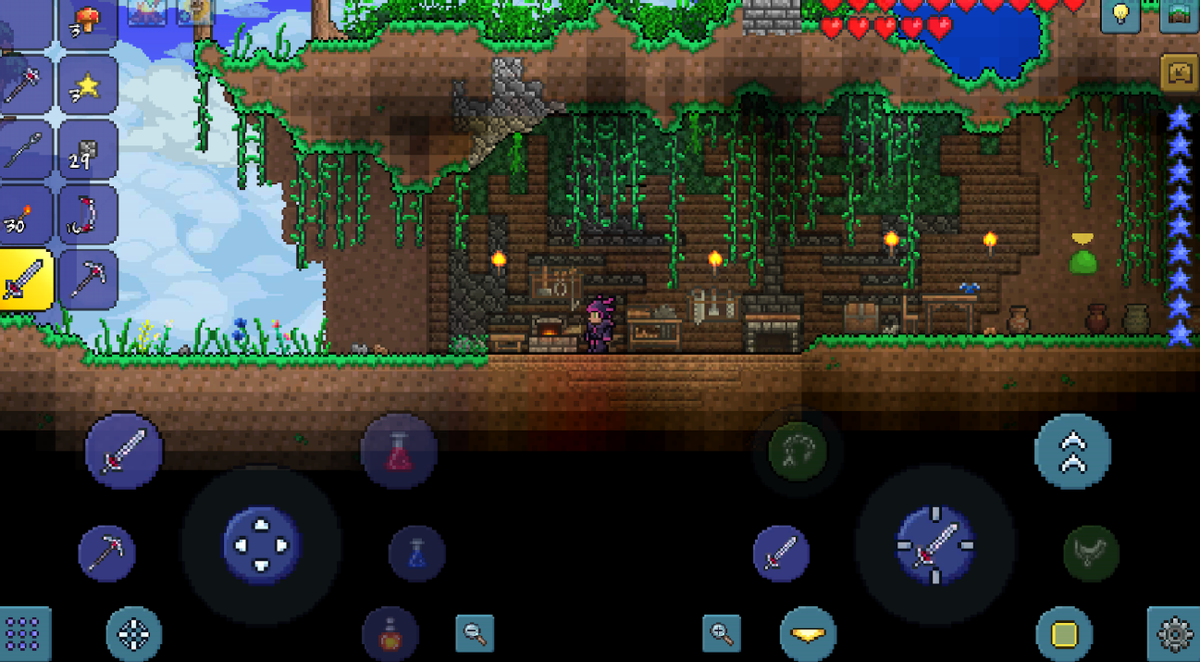Screen dimensions: 1200x662
Task: Select the red hook hotbar slot
Action: (88, 215)
